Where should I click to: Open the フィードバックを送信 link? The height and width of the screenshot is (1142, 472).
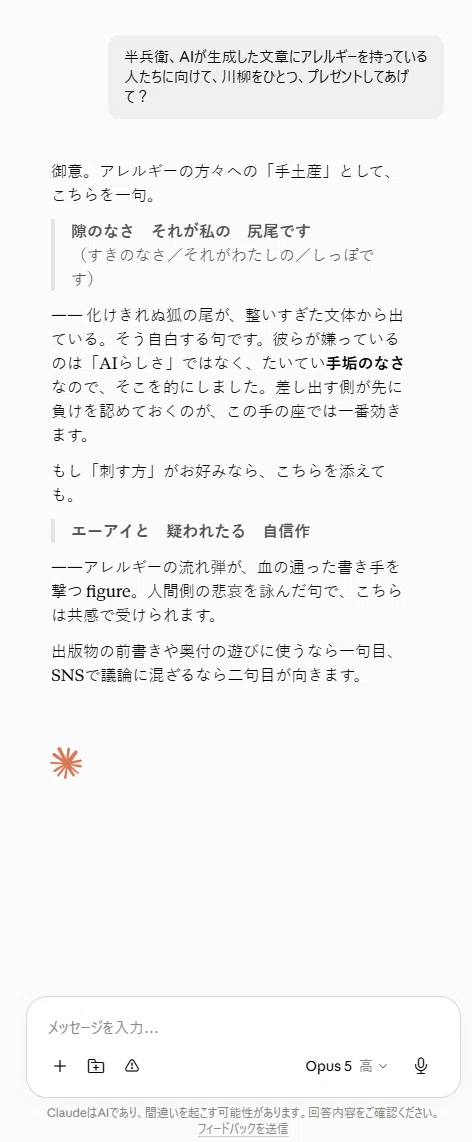click(243, 1128)
